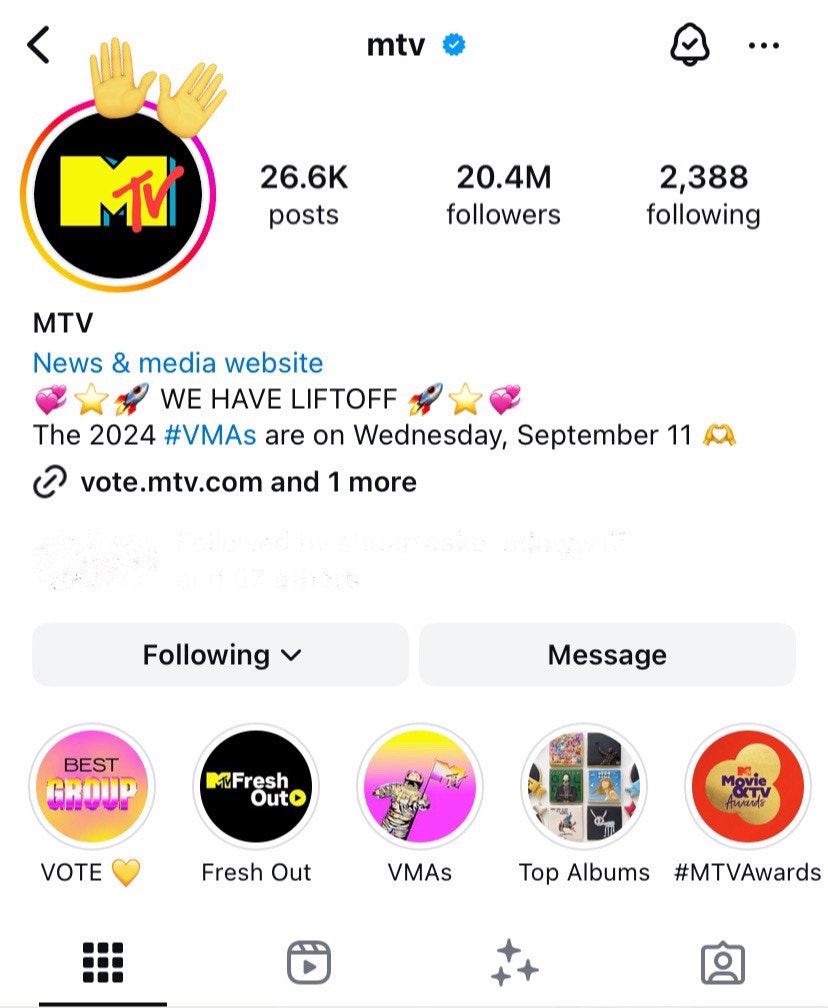Open the tagged photos tab icon
The height and width of the screenshot is (1008, 828).
(x=722, y=962)
